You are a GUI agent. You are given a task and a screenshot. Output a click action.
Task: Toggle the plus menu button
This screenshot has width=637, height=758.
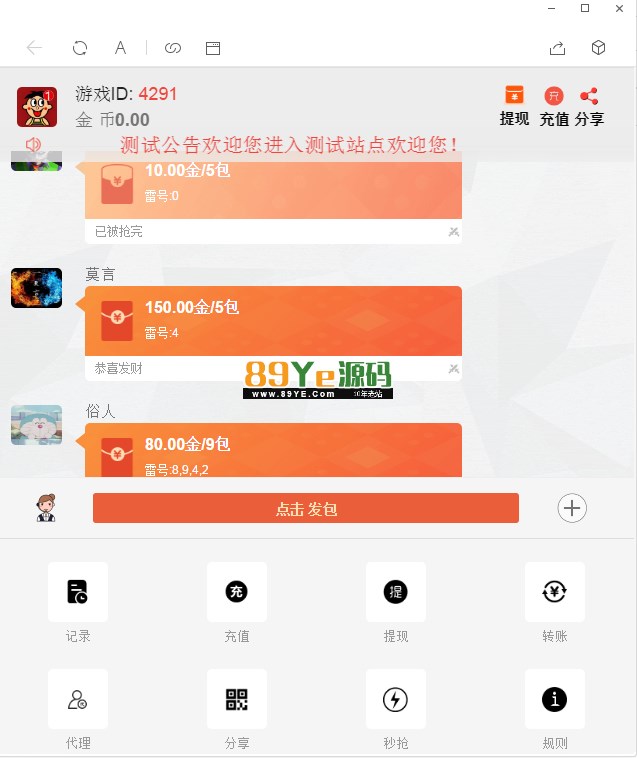coord(572,508)
